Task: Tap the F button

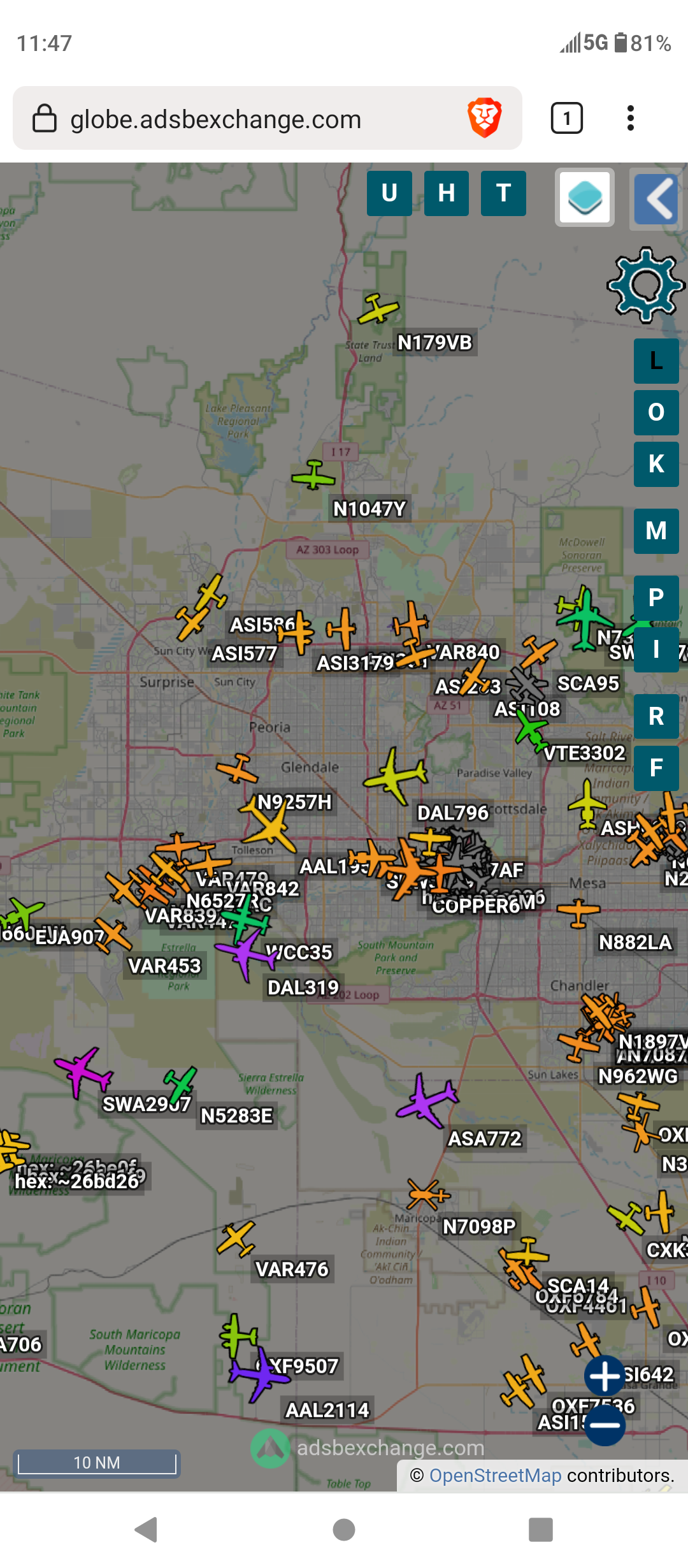Action: click(x=656, y=768)
